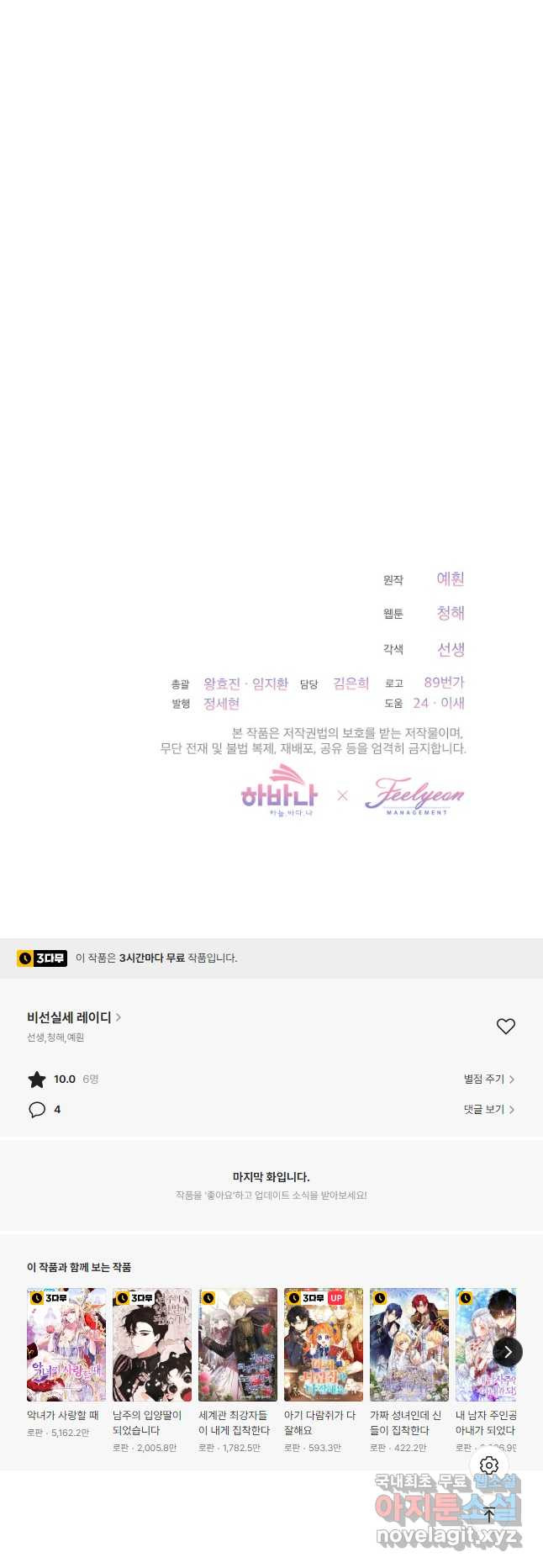Like this series with the heart icon

505,1026
